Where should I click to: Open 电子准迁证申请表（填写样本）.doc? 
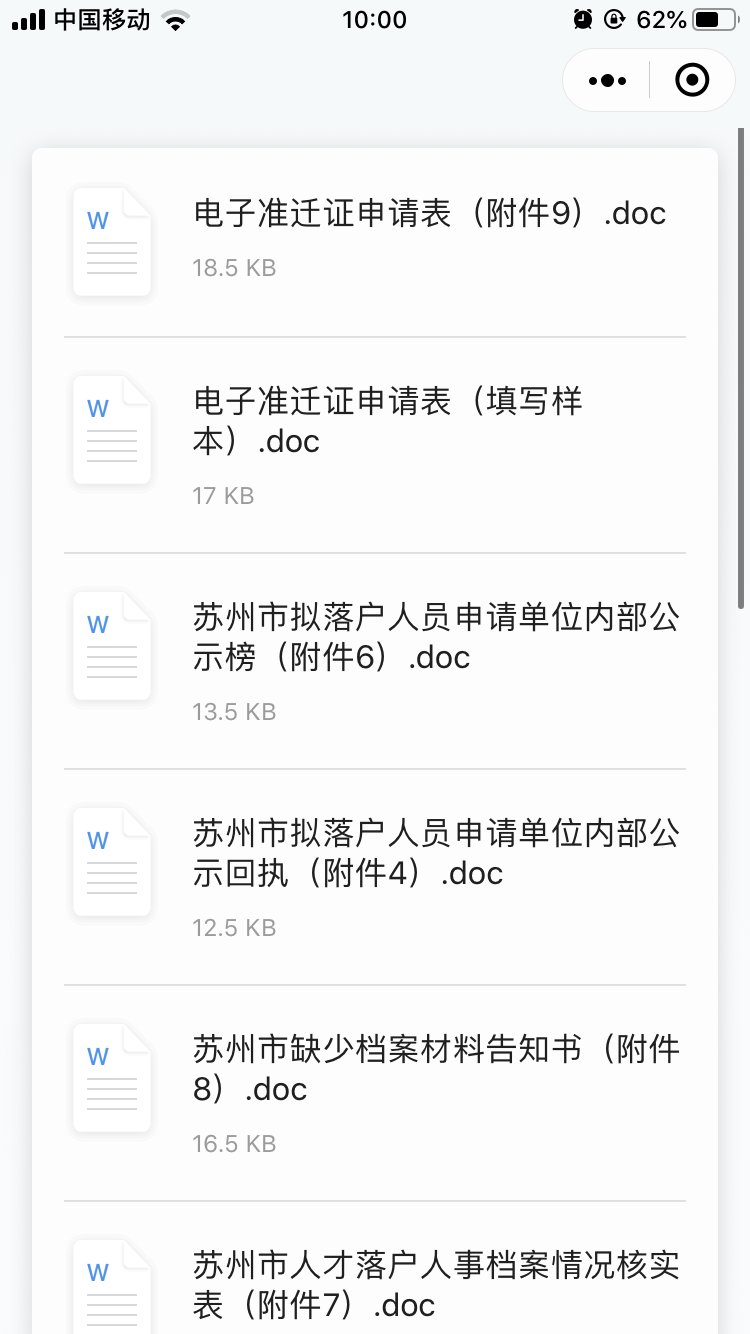[x=387, y=421]
